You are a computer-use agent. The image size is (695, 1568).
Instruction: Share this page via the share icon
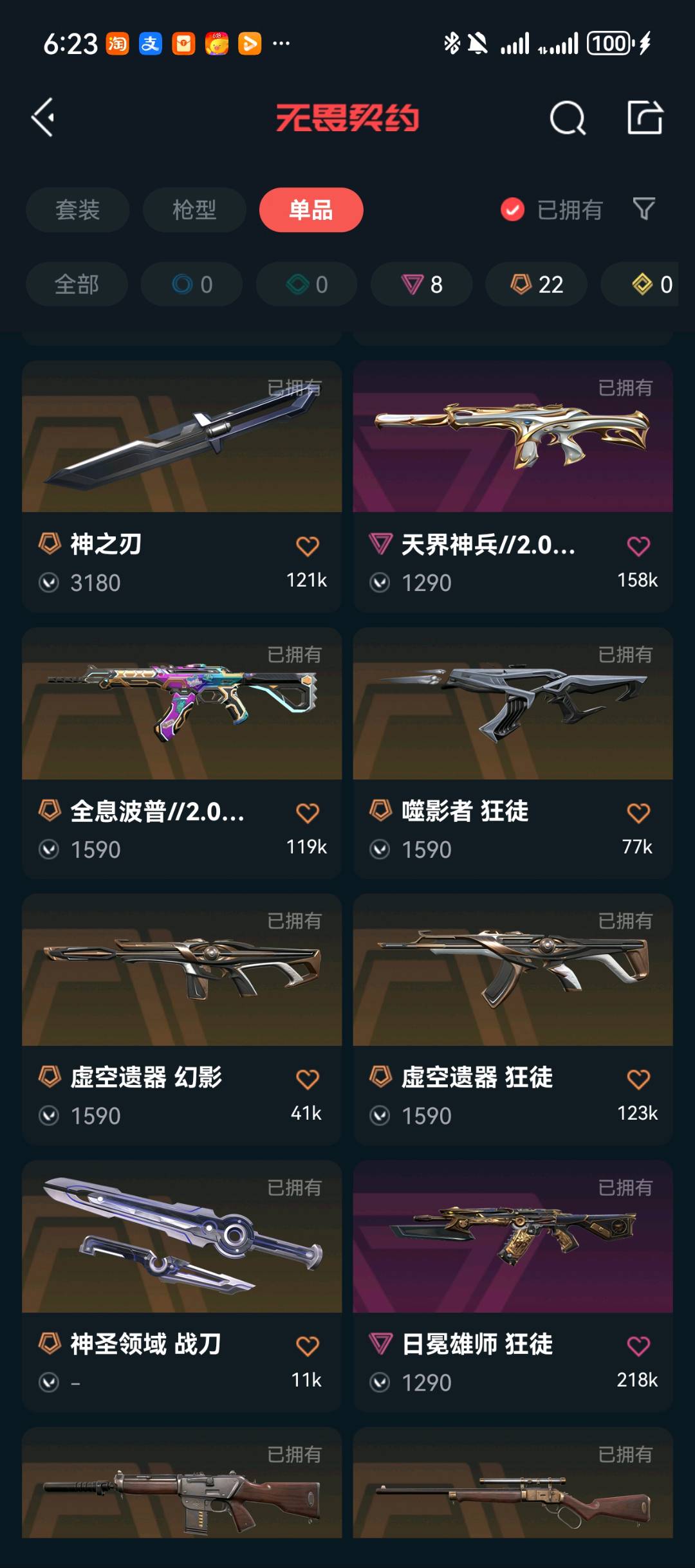(645, 118)
